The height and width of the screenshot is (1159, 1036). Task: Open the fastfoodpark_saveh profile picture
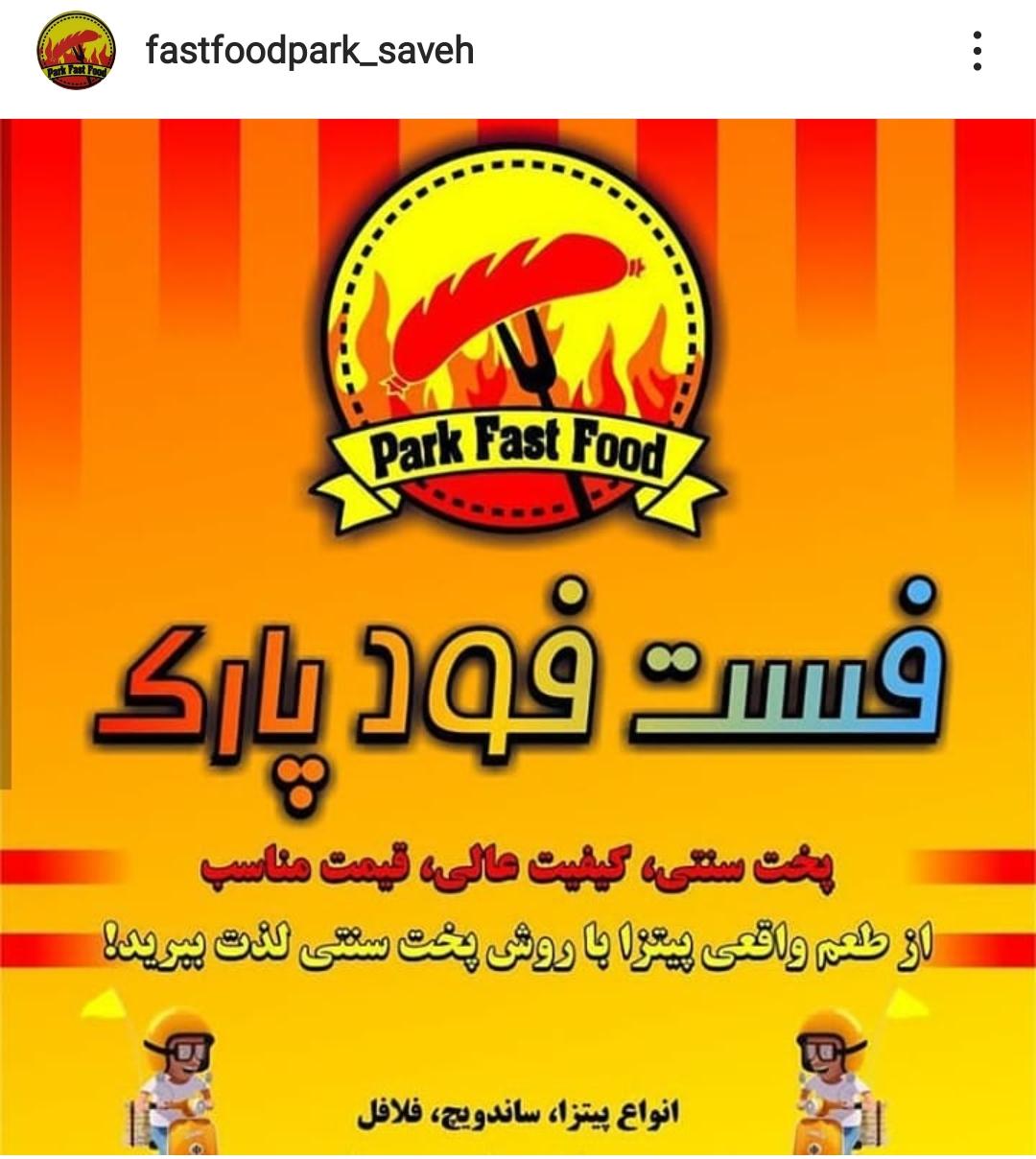pos(76,51)
